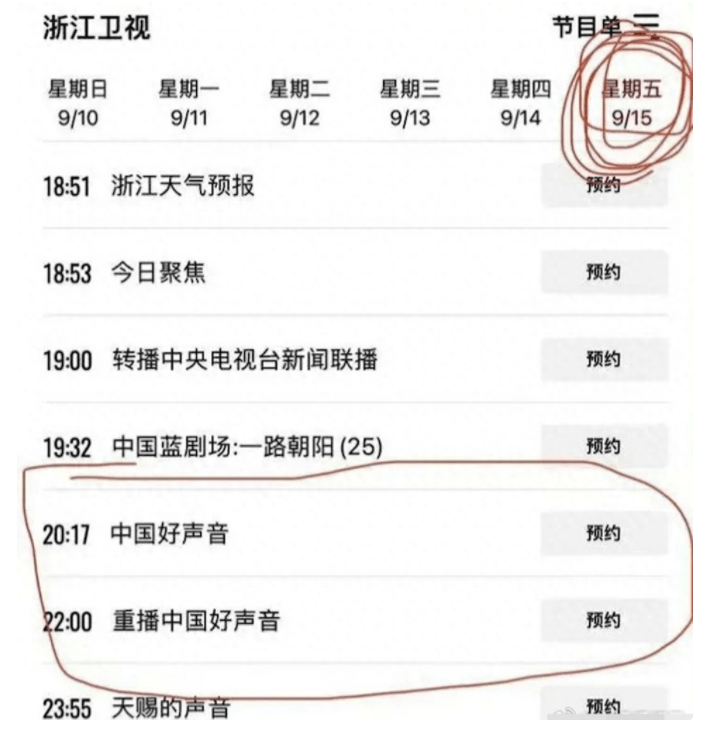Reserve the 今日聚焦 program
Viewport: 711px width, 729px height.
pyautogui.click(x=603, y=274)
